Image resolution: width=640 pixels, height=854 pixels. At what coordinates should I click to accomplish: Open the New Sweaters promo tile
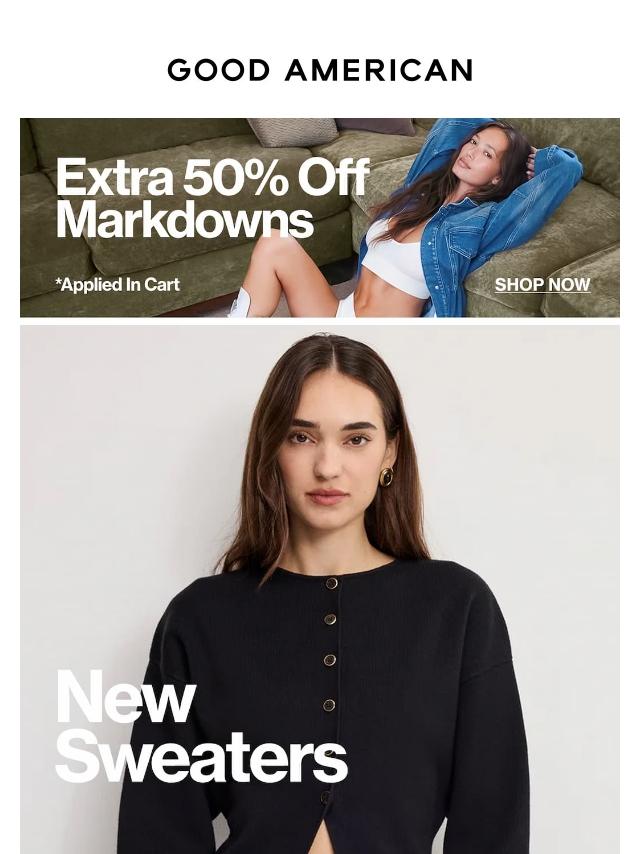pos(320,590)
